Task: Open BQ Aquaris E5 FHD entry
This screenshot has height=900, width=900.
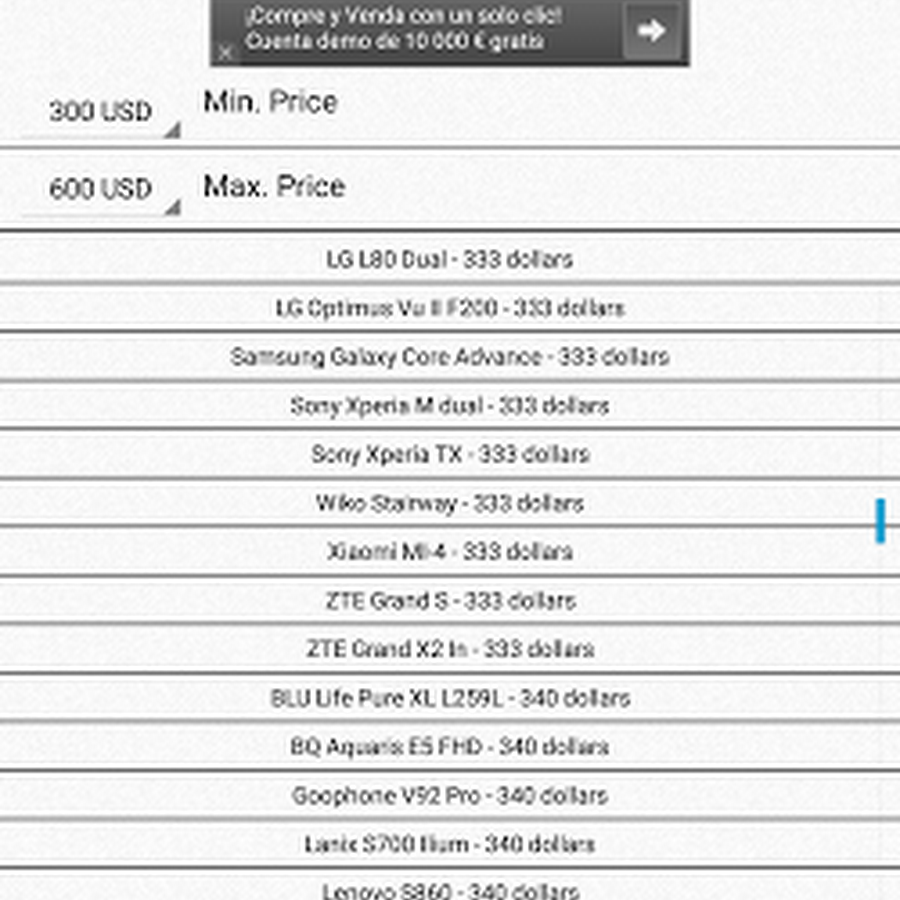Action: click(x=449, y=747)
